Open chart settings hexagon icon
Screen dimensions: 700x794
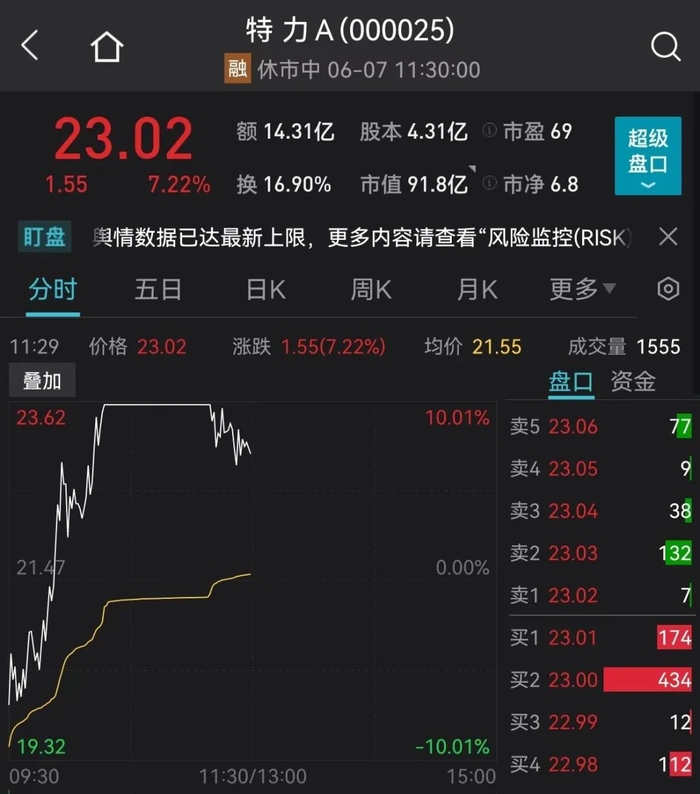coord(668,290)
